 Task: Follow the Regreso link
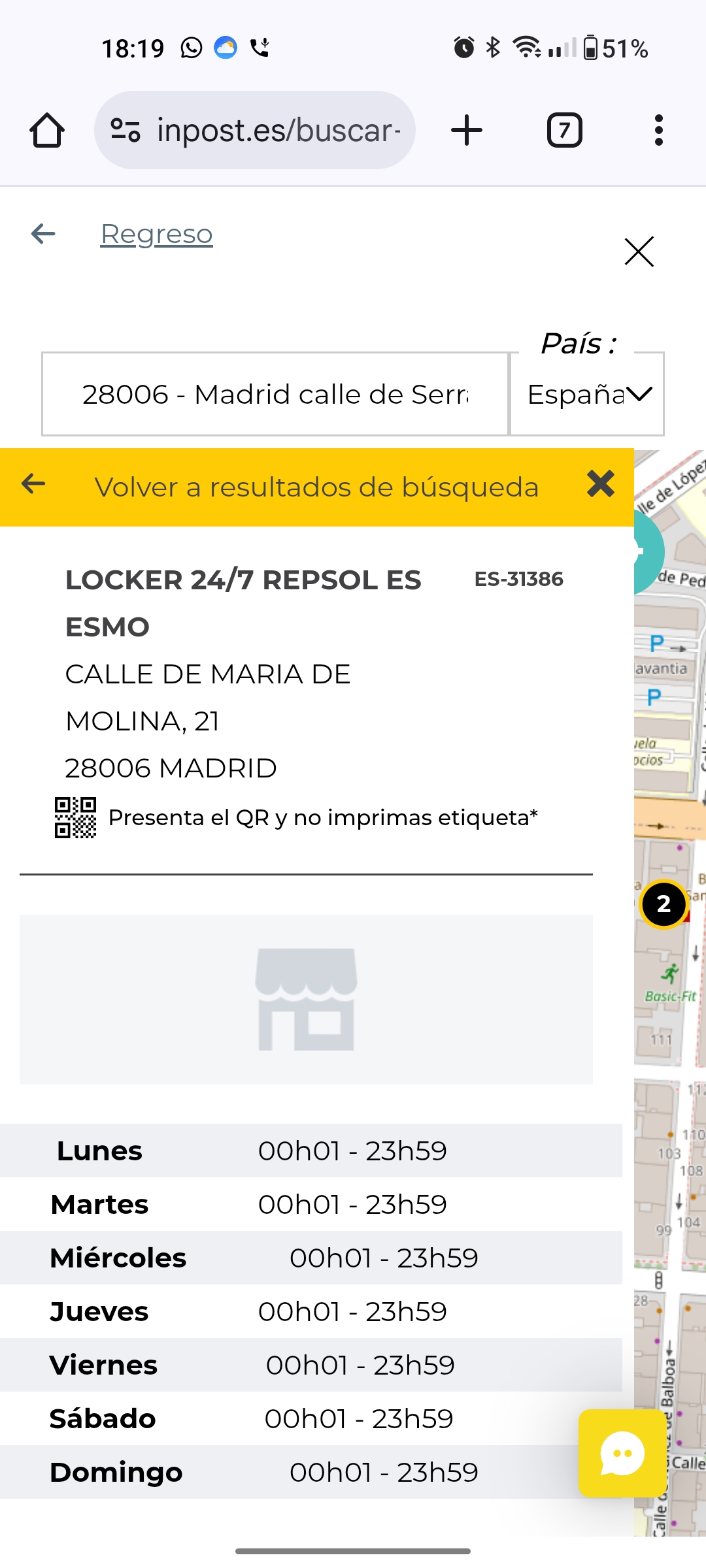(x=156, y=234)
